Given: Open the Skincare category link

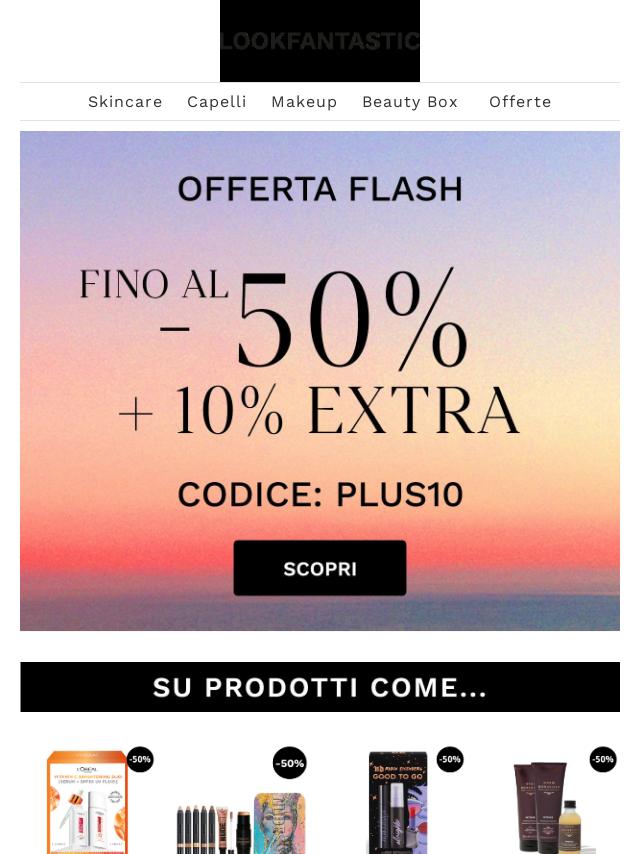Looking at the screenshot, I should (x=125, y=102).
